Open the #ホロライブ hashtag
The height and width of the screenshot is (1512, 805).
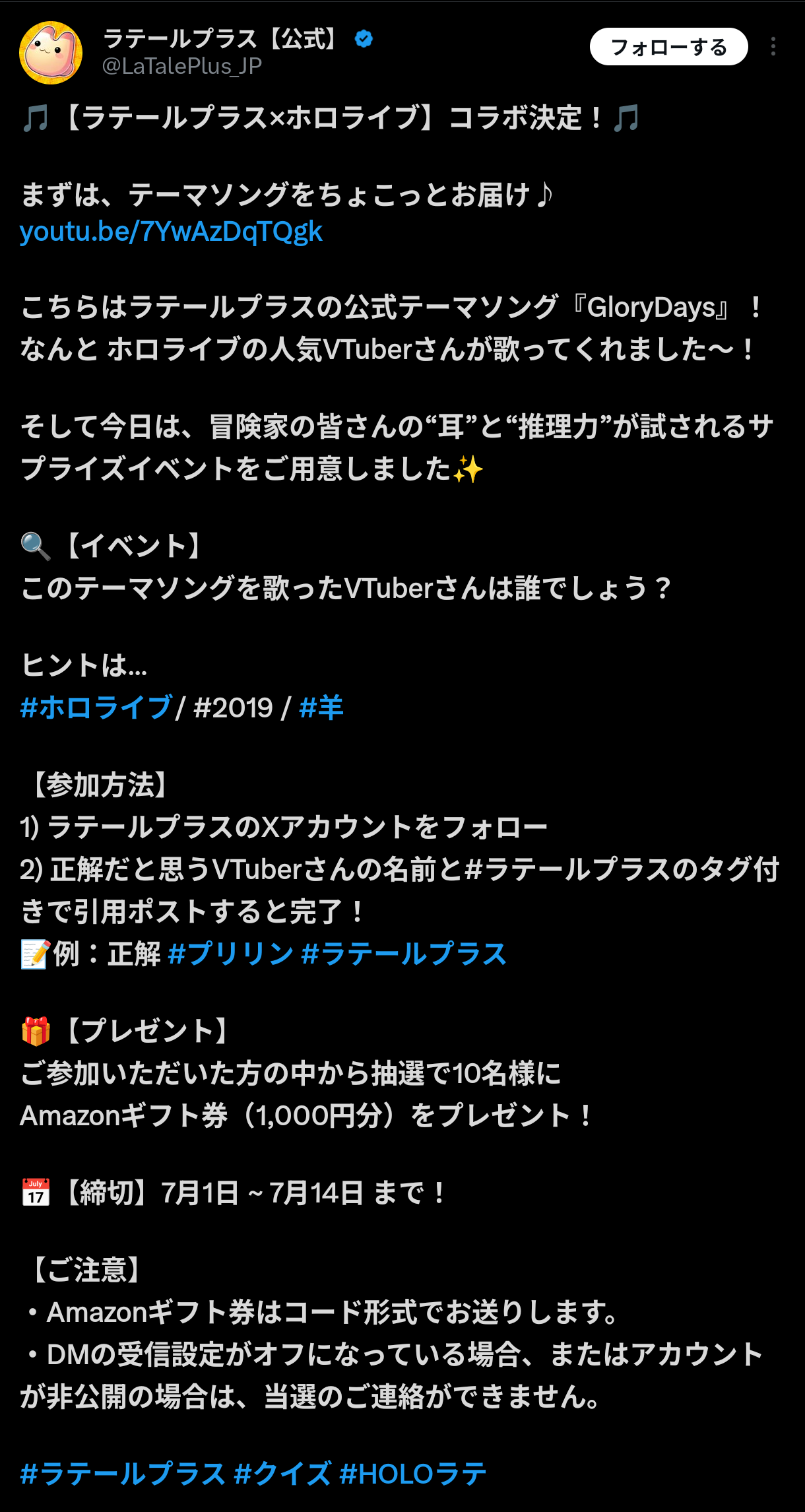(96, 707)
